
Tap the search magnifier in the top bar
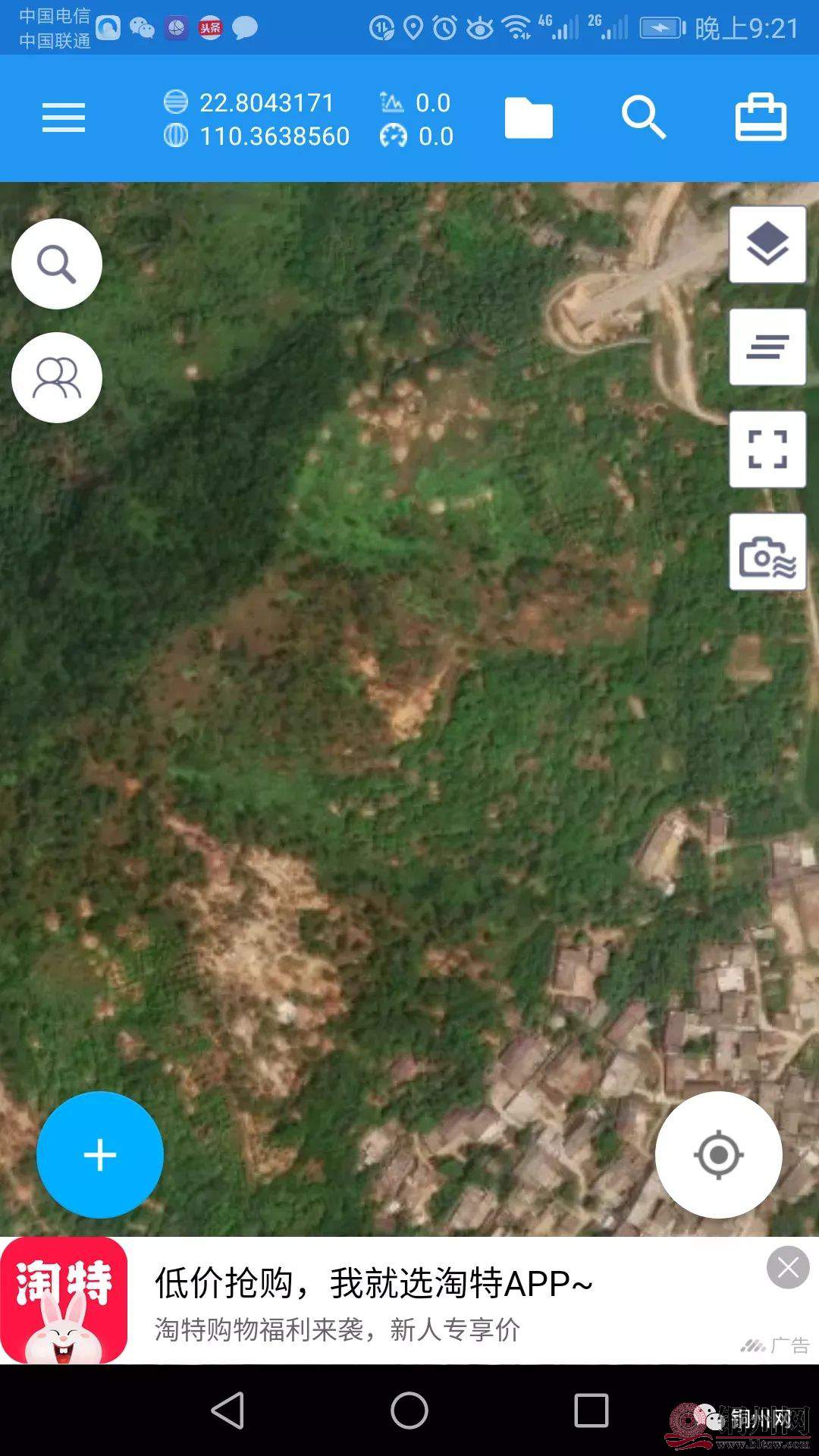pyautogui.click(x=644, y=118)
